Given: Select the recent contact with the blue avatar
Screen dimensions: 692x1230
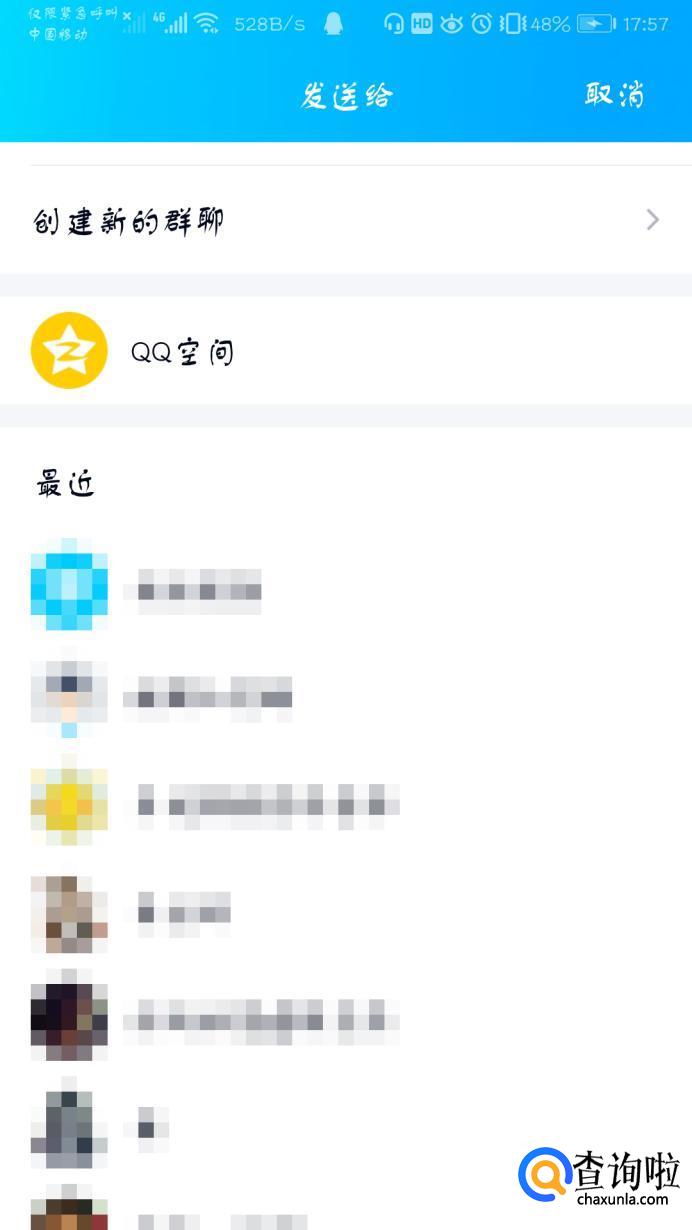Looking at the screenshot, I should click(346, 585).
